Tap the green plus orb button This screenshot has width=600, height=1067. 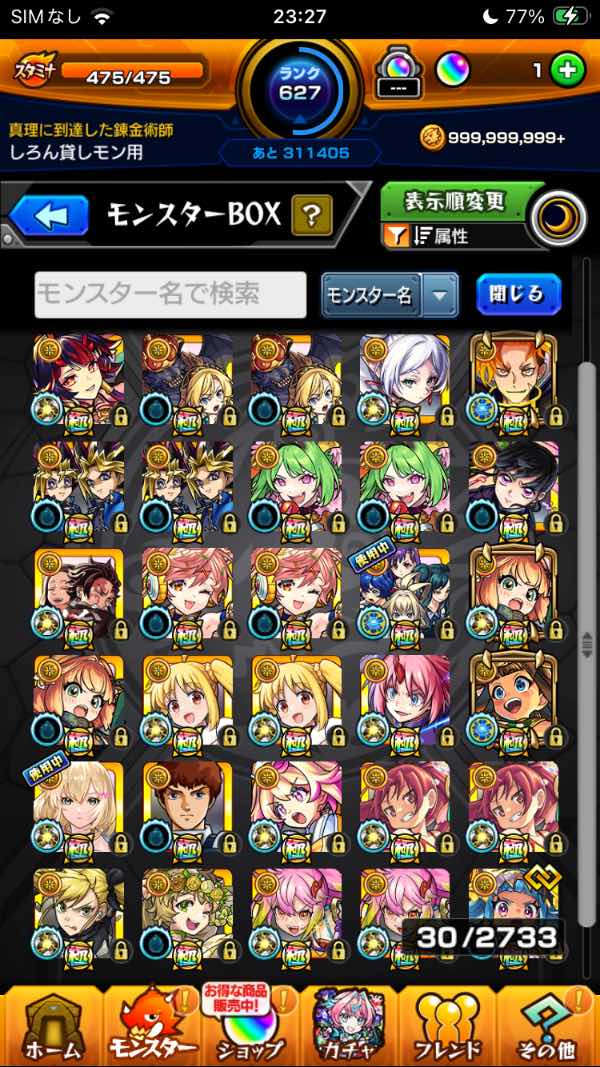(x=567, y=72)
